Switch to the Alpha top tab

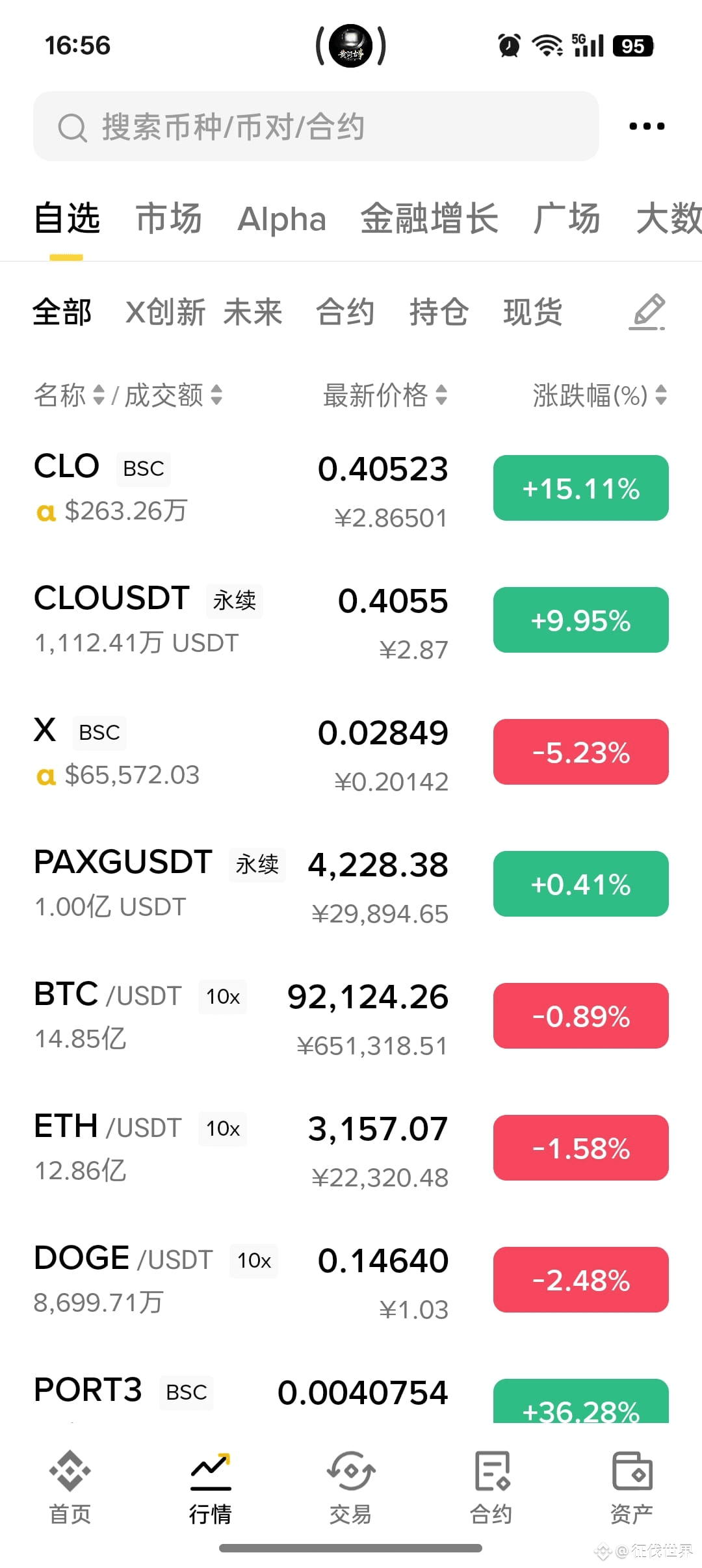coord(281,219)
